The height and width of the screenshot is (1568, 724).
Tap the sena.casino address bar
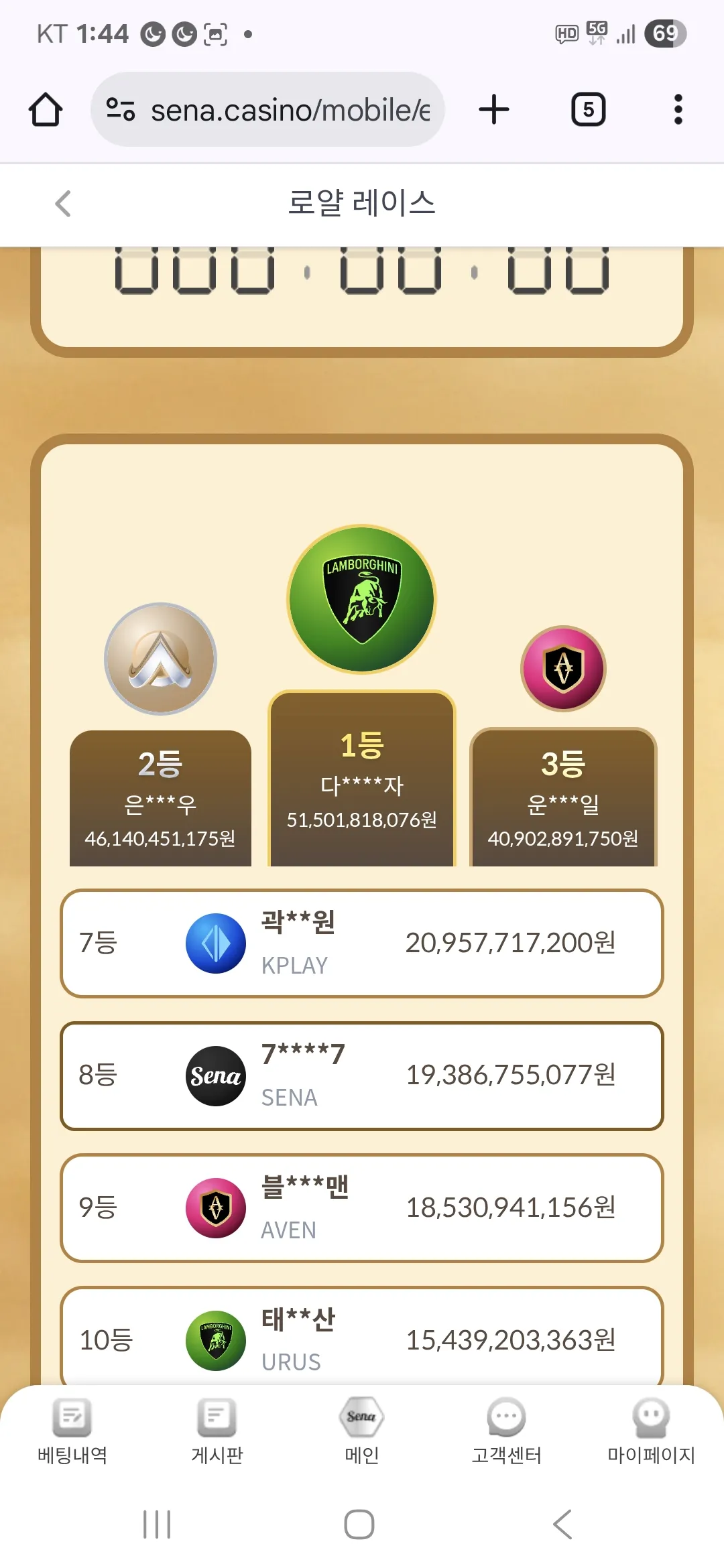(x=267, y=109)
